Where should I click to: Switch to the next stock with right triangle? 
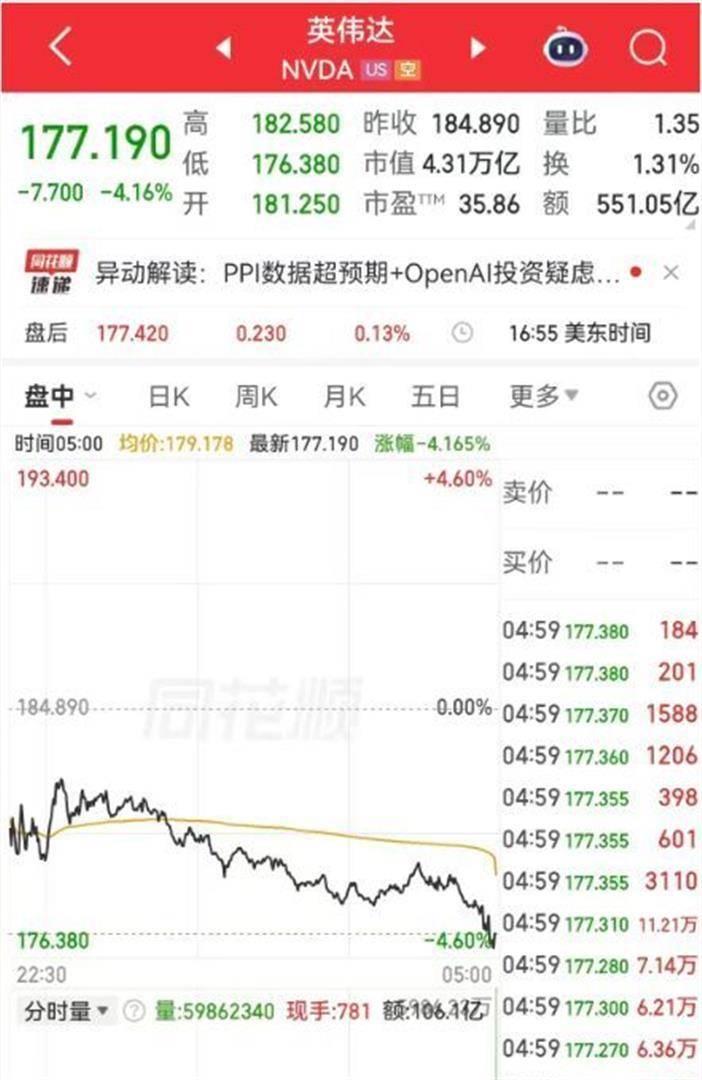[x=478, y=47]
